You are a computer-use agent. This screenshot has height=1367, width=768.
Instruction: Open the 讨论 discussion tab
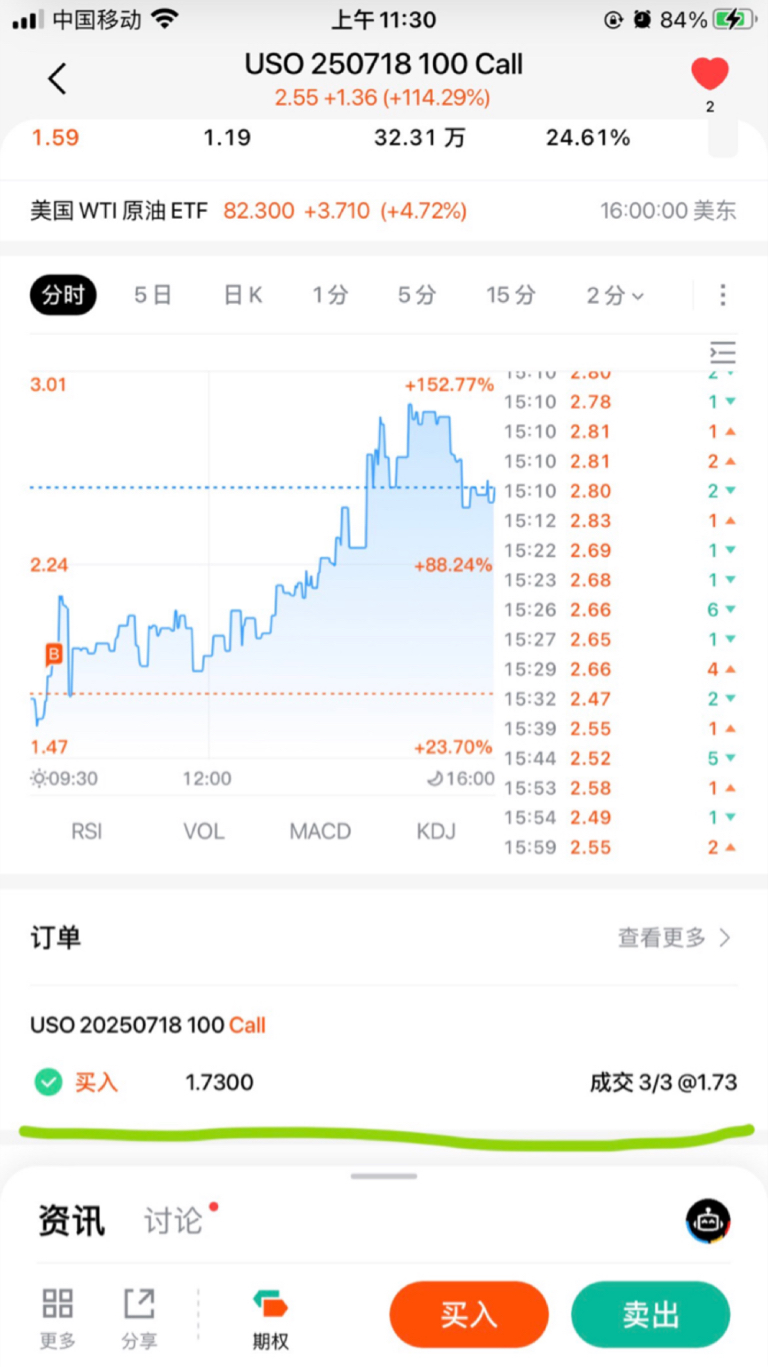click(174, 1220)
